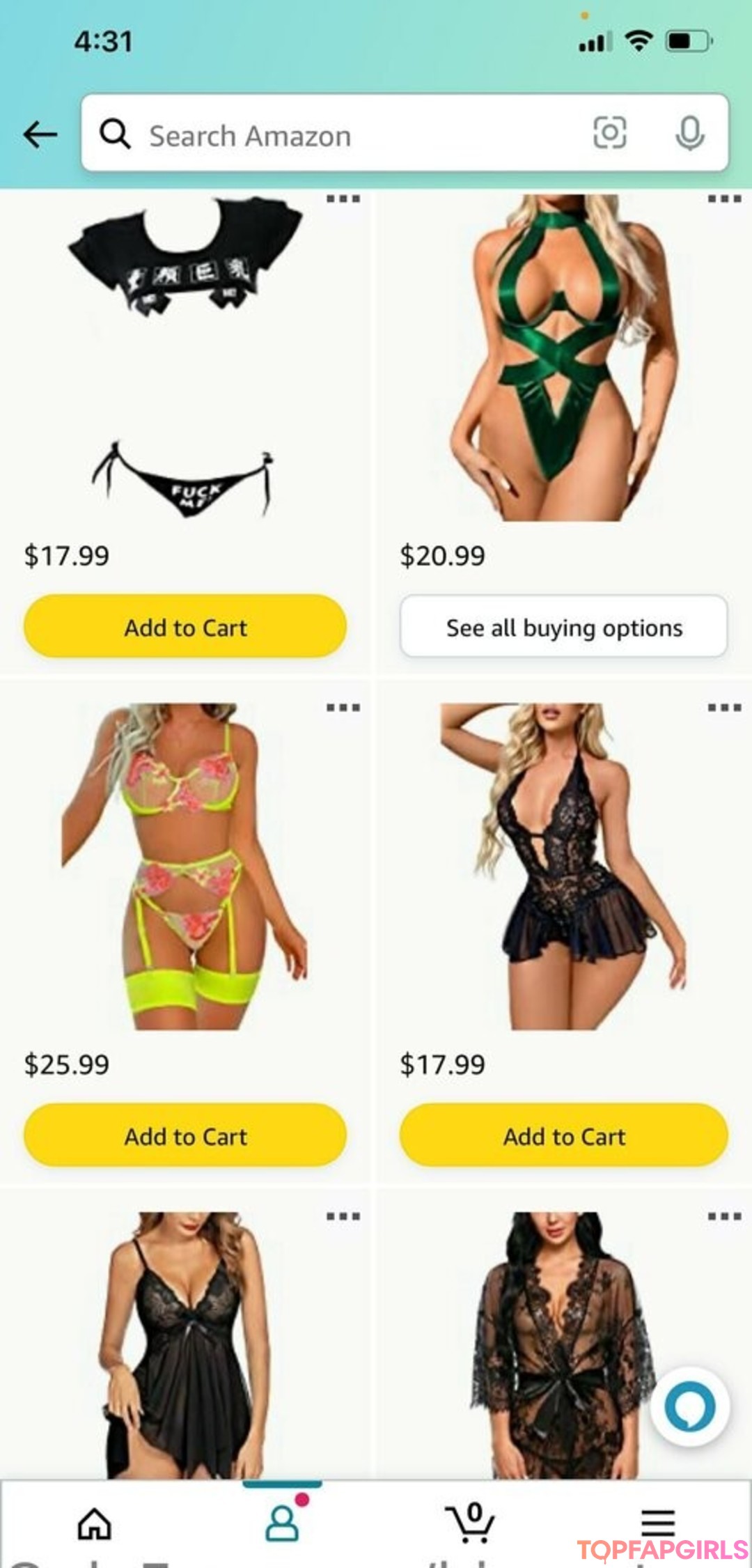The width and height of the screenshot is (752, 1568).
Task: Start voice search with the microphone
Action: [689, 133]
